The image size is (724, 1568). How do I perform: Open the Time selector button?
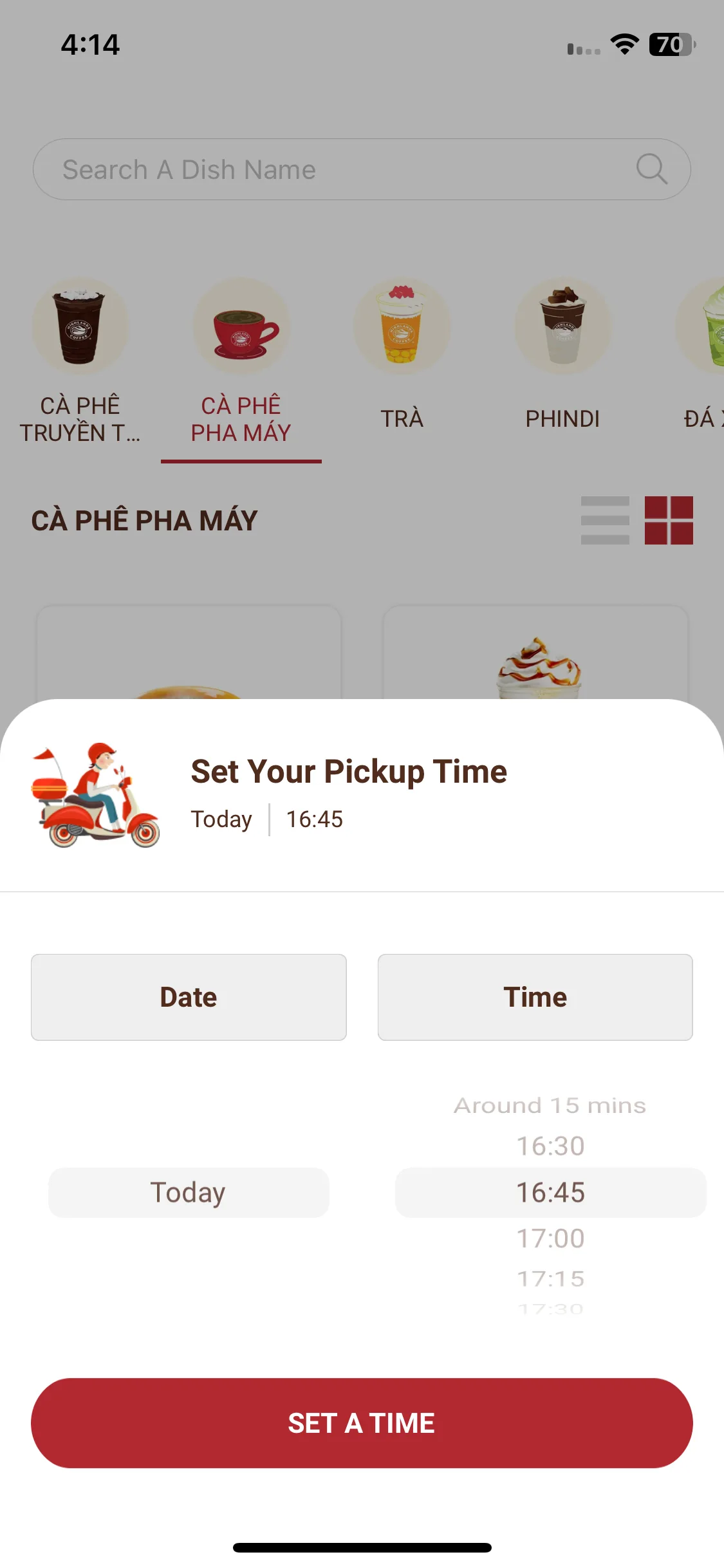pyautogui.click(x=535, y=997)
